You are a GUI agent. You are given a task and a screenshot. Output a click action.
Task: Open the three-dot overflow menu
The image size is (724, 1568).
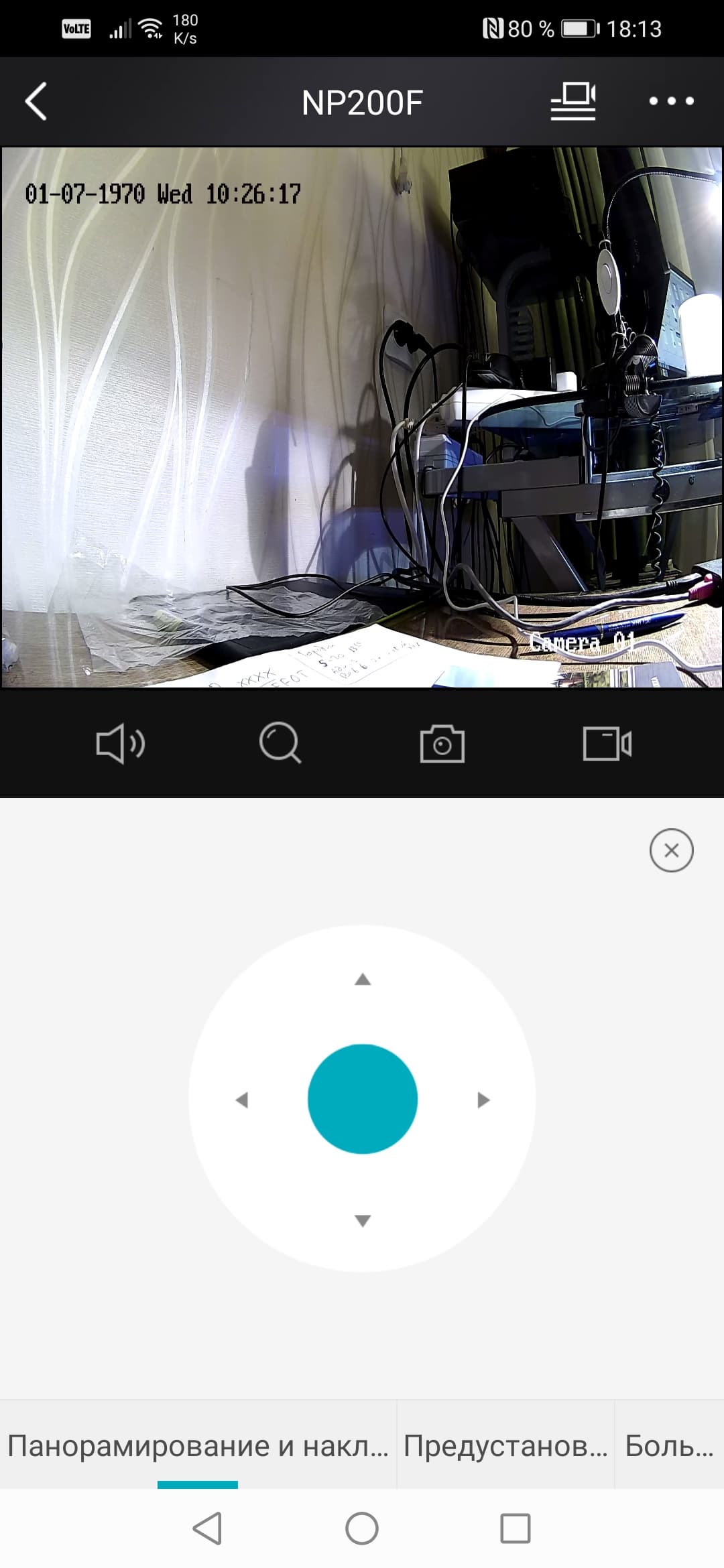[671, 102]
